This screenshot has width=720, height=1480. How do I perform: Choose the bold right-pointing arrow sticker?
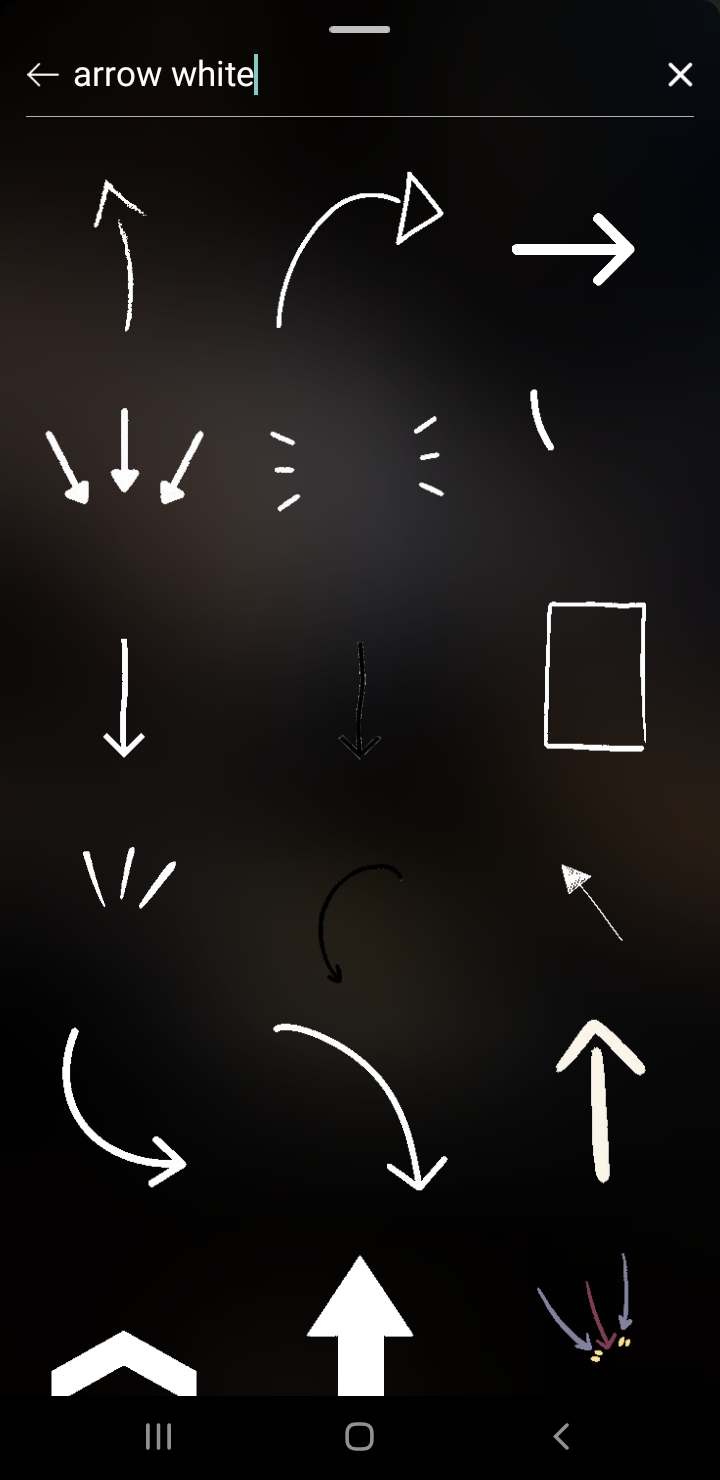coord(574,249)
